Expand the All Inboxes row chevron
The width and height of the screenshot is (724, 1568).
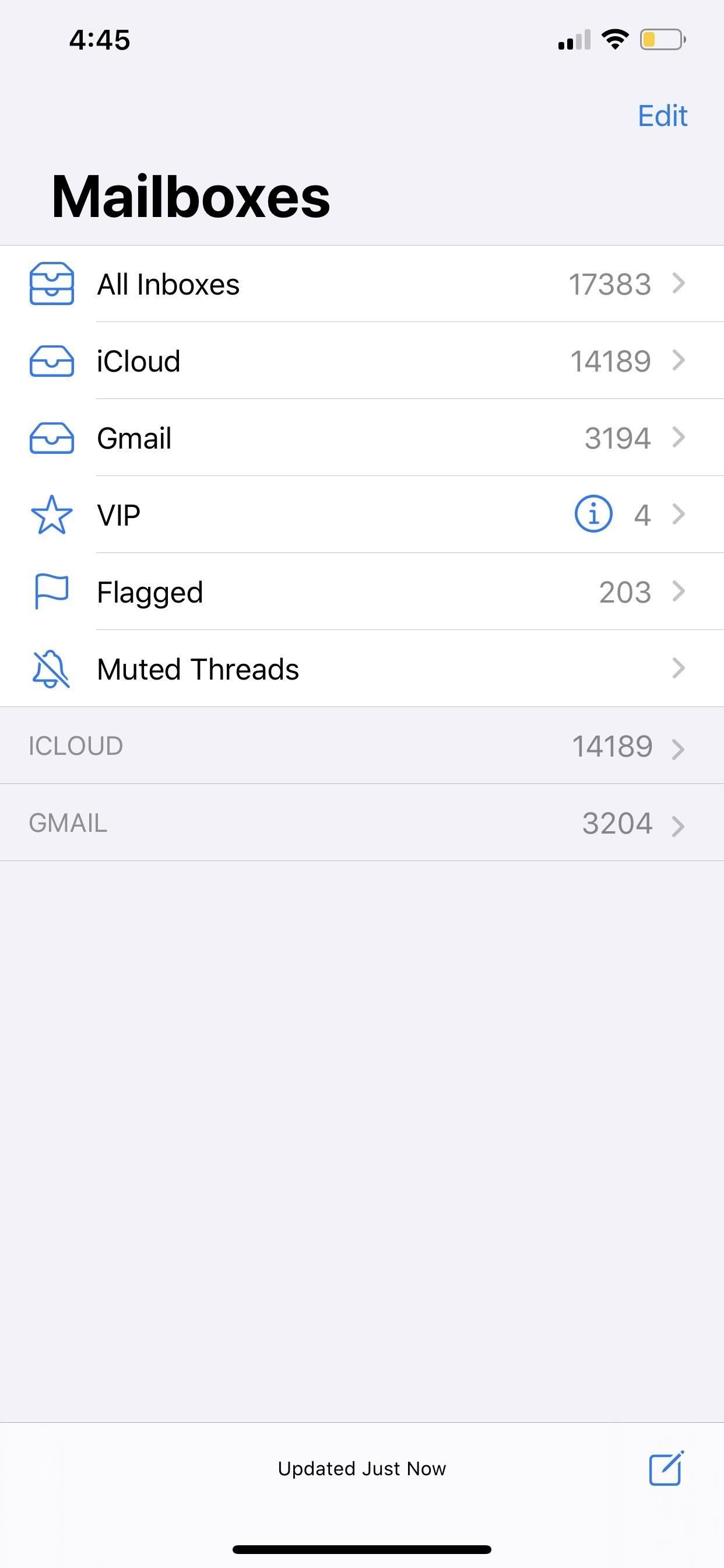point(679,283)
